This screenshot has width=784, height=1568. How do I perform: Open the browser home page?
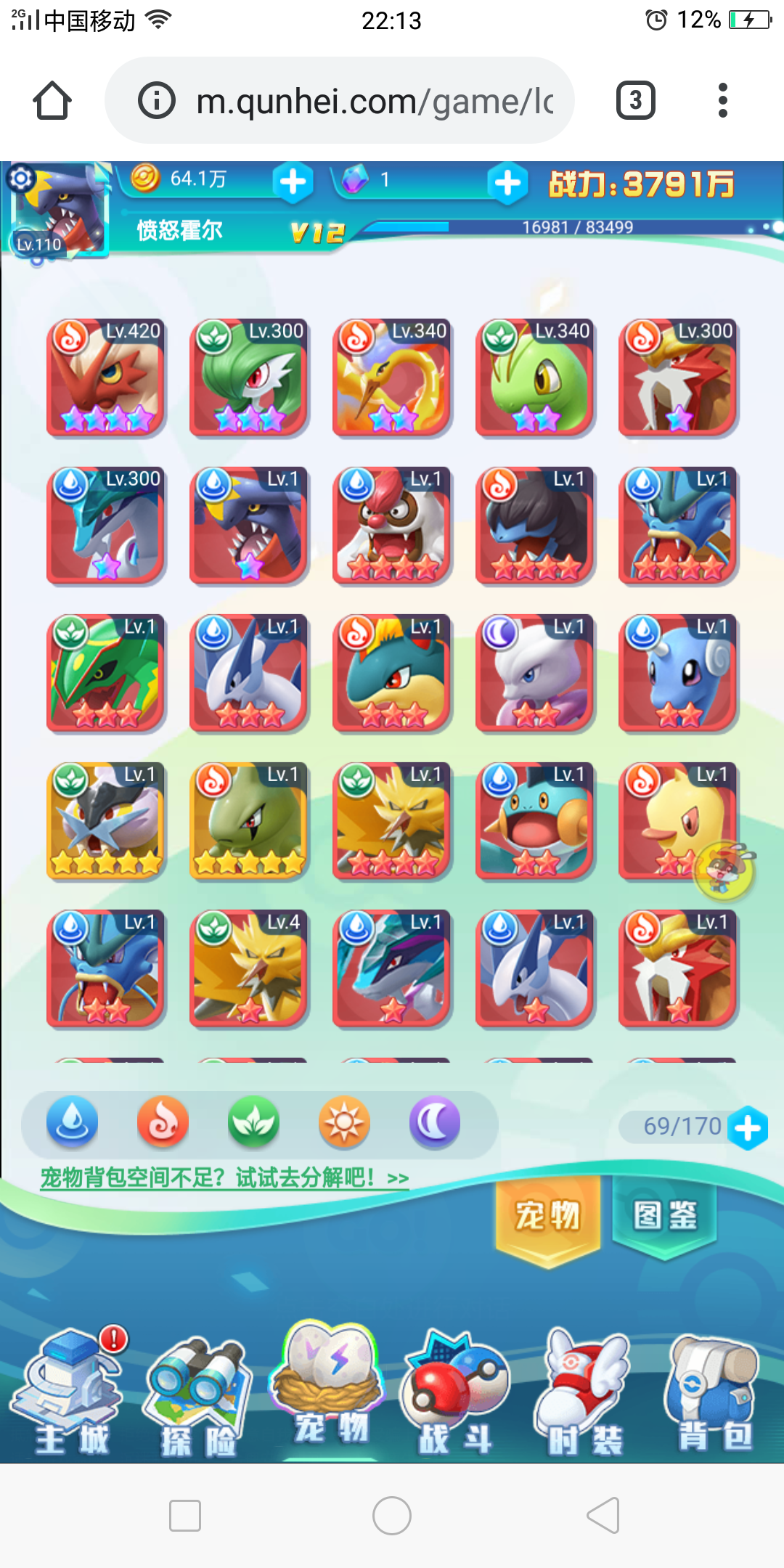[x=52, y=100]
